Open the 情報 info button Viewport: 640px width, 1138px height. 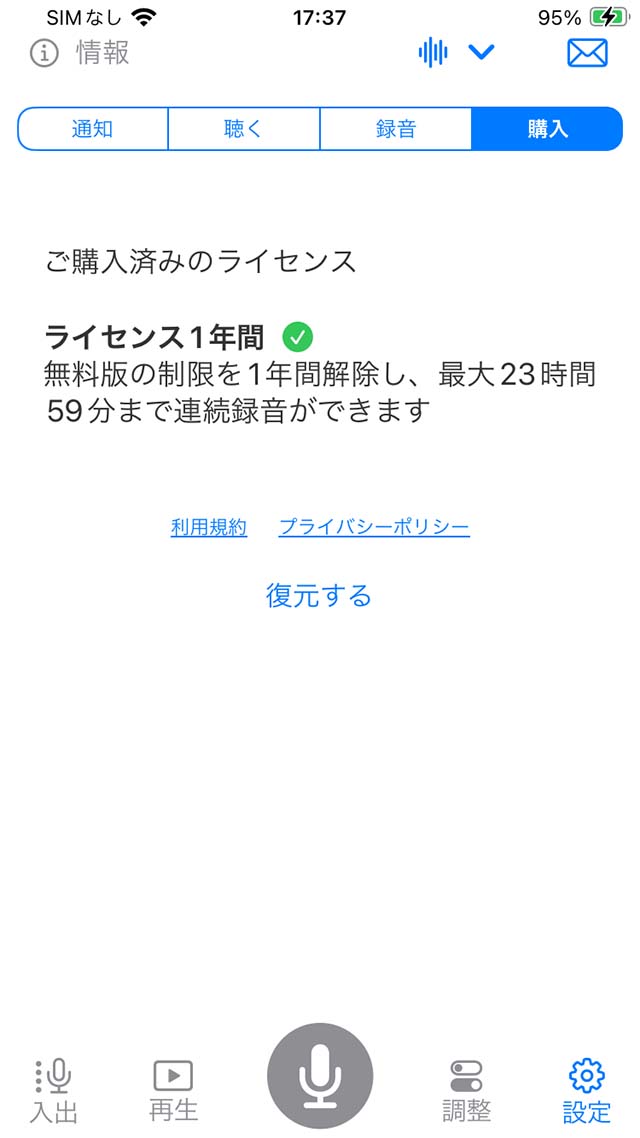coord(80,53)
